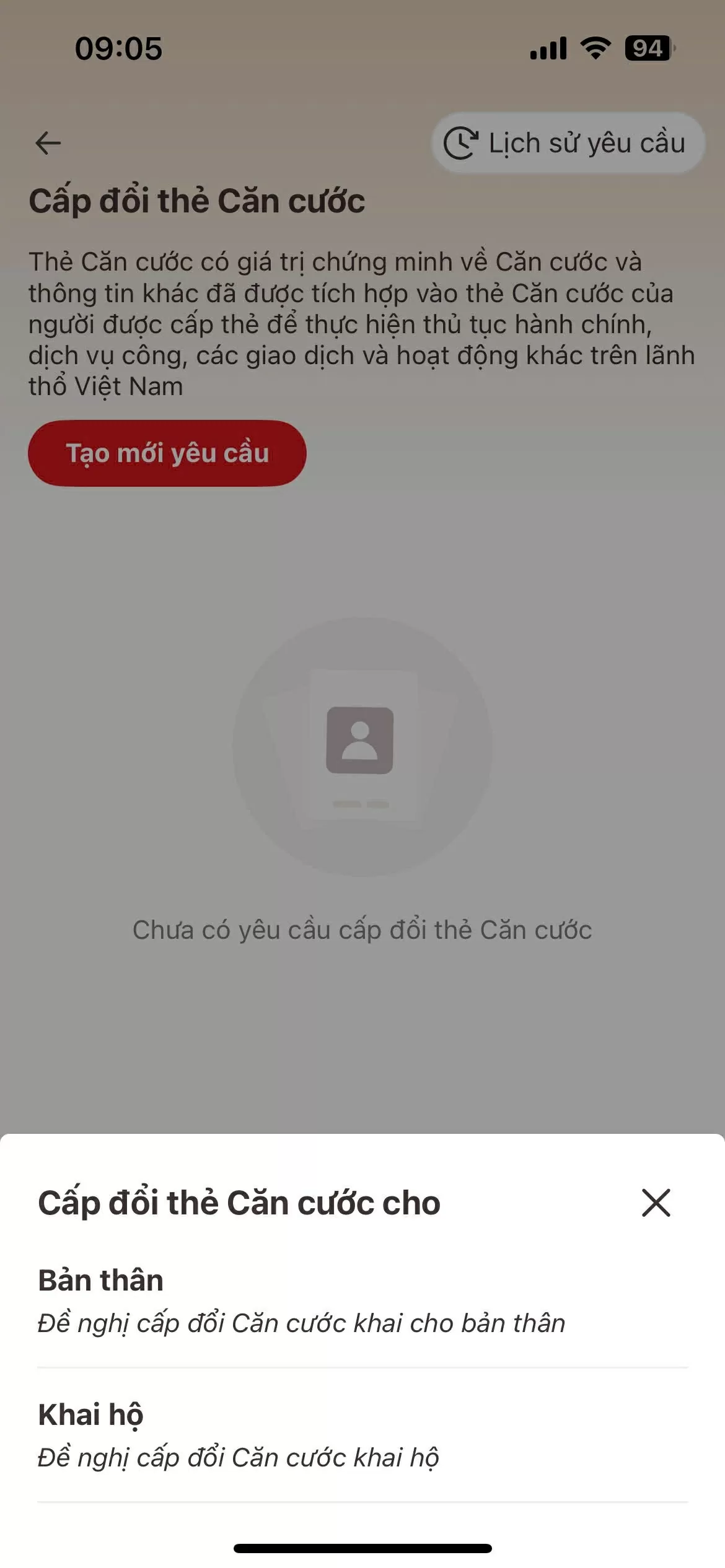The height and width of the screenshot is (1568, 725).
Task: Tap the cellular signal bars icon
Action: coord(548,47)
